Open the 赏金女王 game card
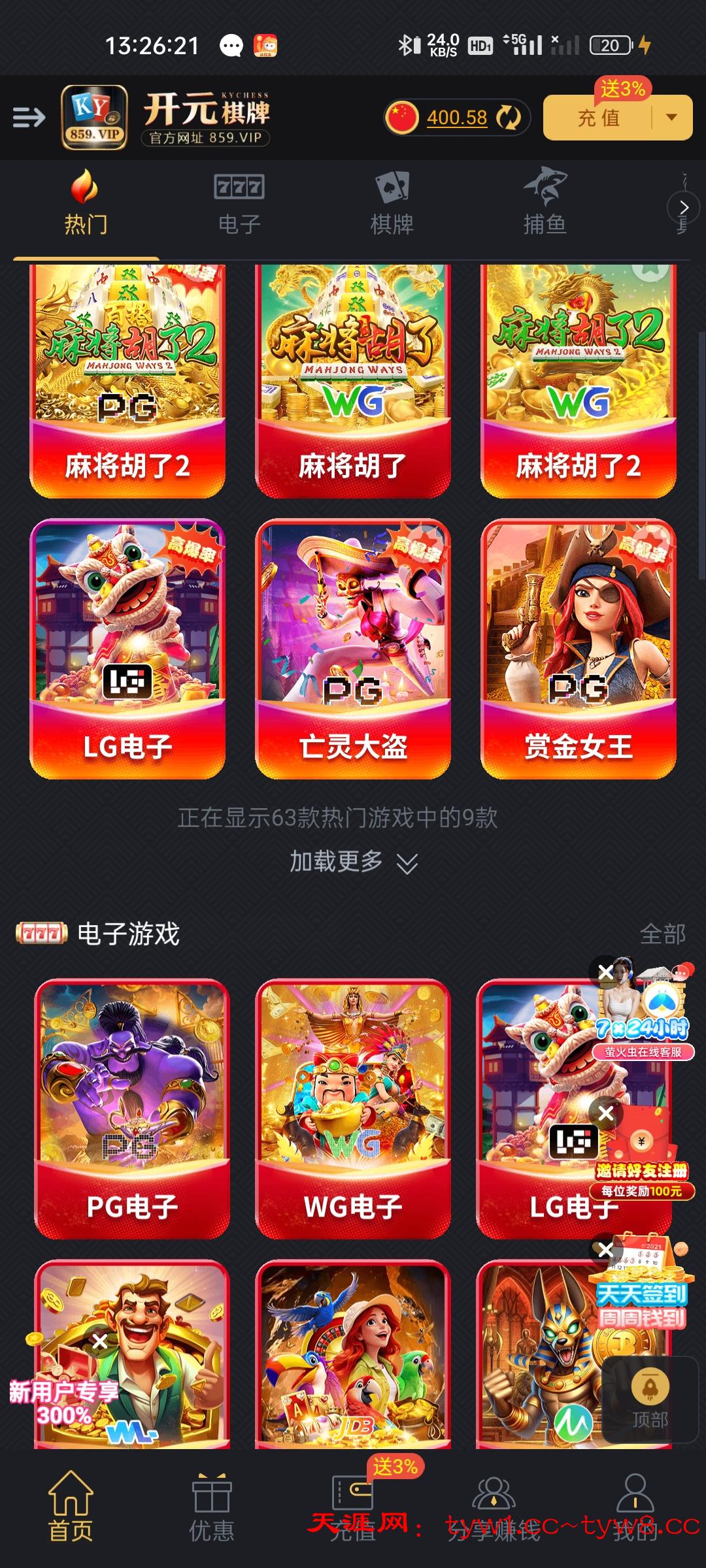 pyautogui.click(x=579, y=649)
